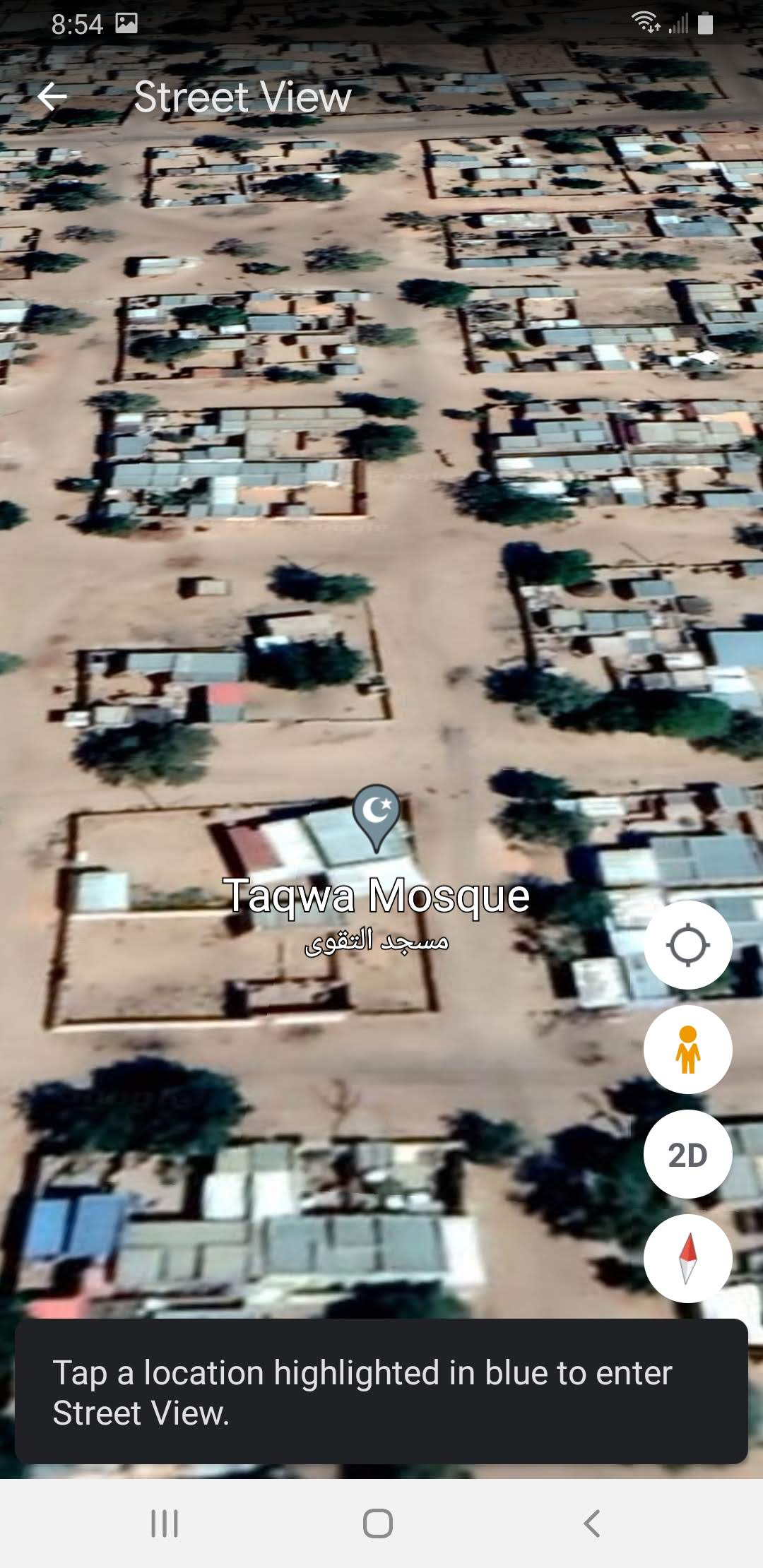Go to the home screen
This screenshot has width=763, height=1568.
[x=378, y=1524]
